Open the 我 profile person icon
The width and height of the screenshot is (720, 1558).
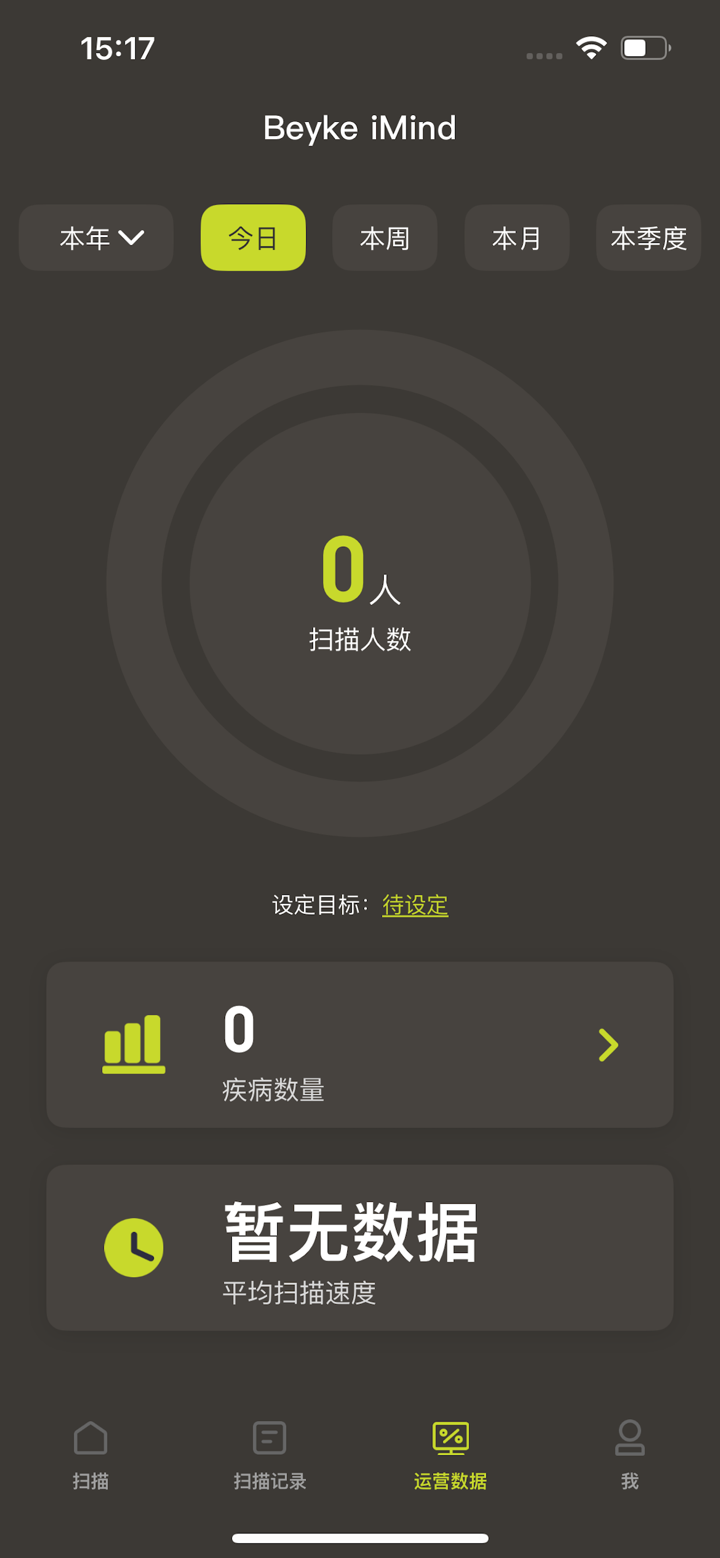point(629,1437)
